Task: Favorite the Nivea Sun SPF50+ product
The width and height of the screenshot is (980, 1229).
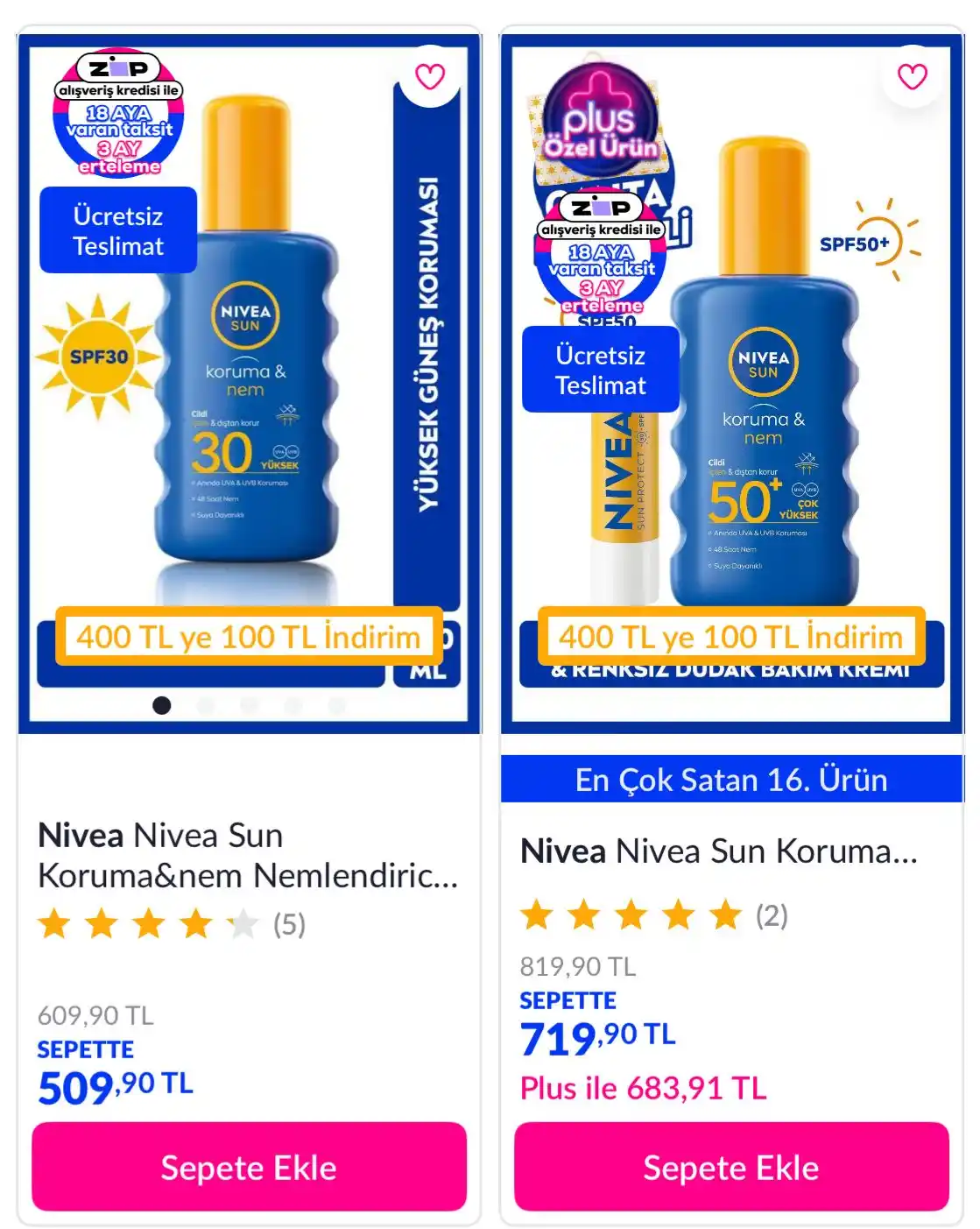Action: pos(912,77)
